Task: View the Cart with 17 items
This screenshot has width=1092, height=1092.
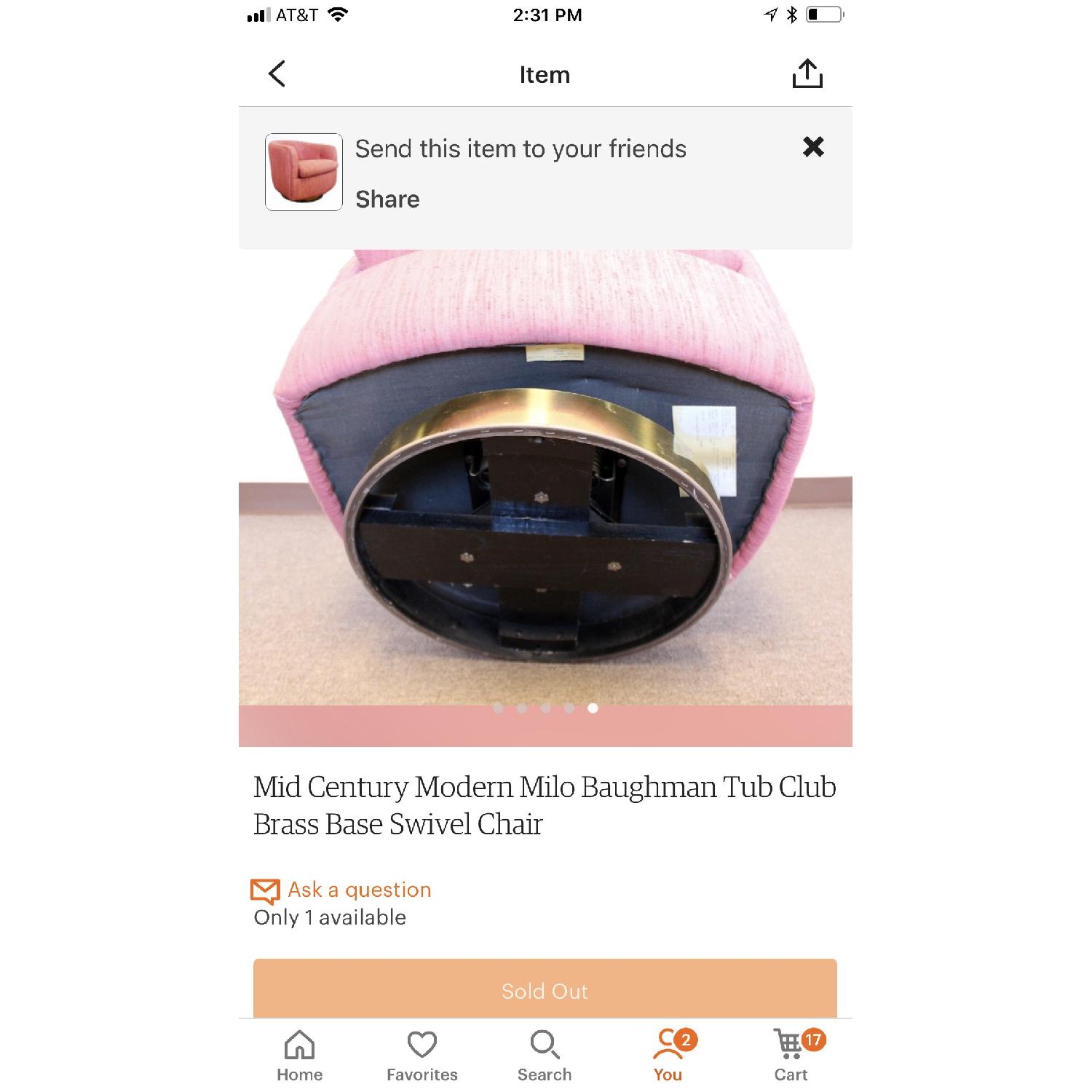Action: pyautogui.click(x=791, y=1056)
